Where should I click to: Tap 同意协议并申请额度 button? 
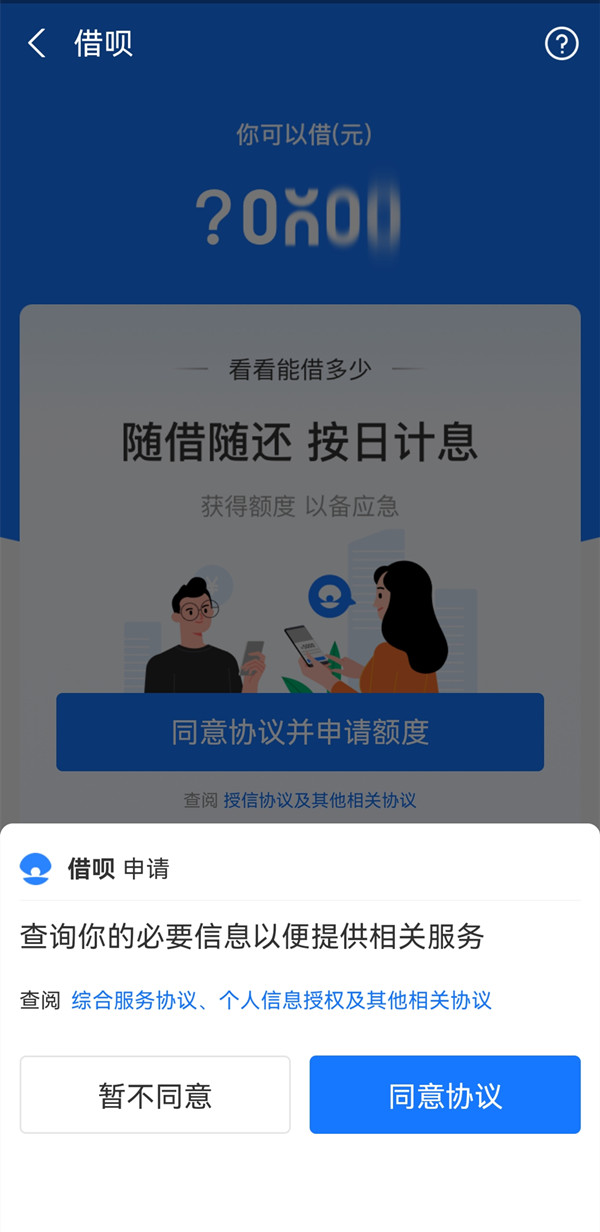(x=300, y=732)
